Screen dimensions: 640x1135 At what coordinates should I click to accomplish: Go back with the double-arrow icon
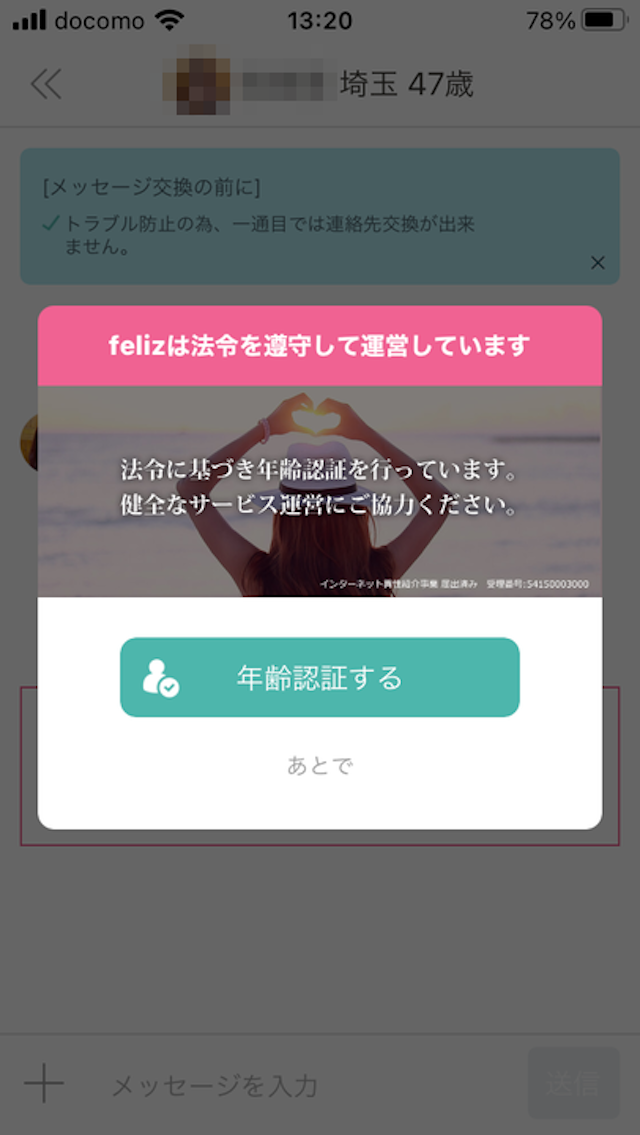[46, 85]
